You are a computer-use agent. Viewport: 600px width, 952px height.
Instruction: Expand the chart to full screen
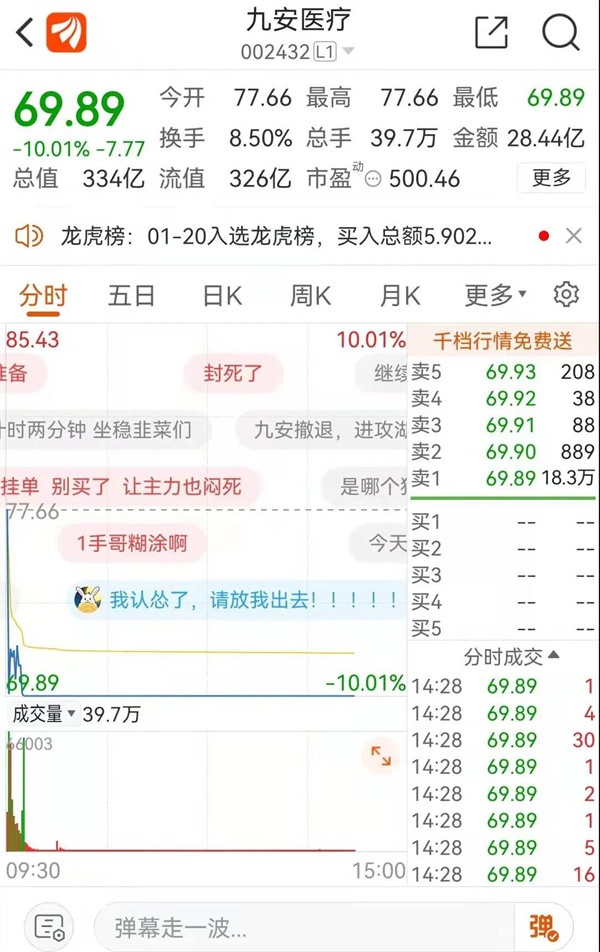tap(381, 756)
